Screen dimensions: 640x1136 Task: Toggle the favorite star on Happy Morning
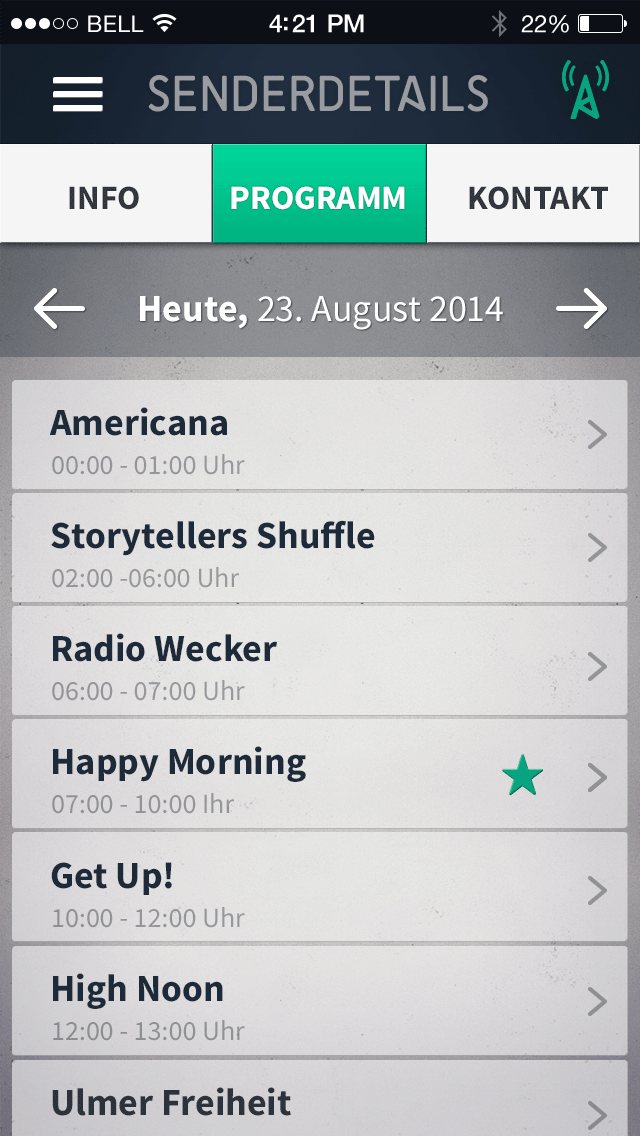[x=522, y=776]
